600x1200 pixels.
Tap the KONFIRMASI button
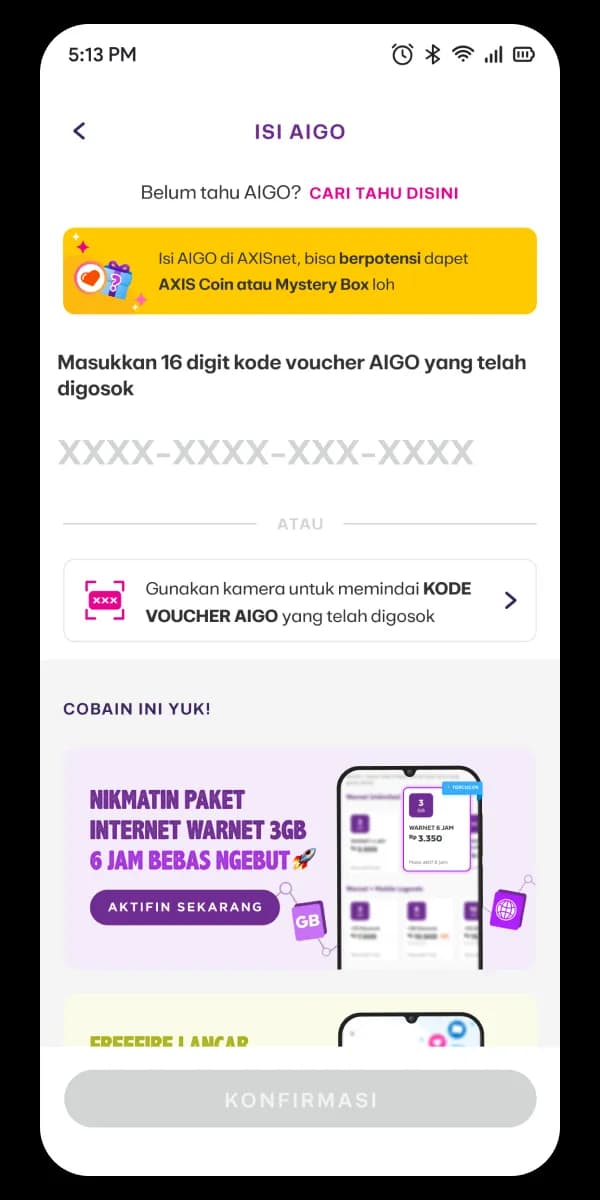point(300,1099)
